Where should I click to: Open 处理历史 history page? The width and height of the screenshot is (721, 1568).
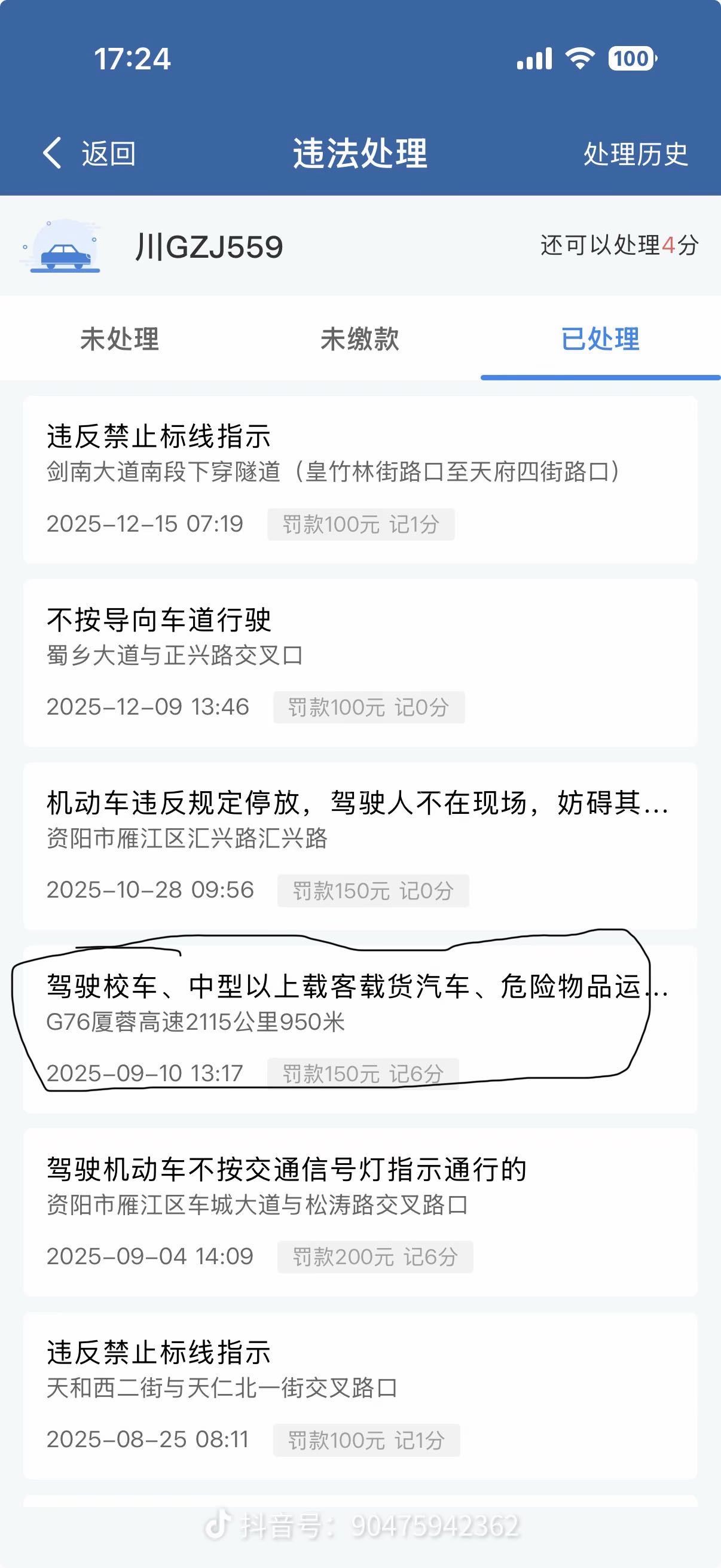point(636,154)
